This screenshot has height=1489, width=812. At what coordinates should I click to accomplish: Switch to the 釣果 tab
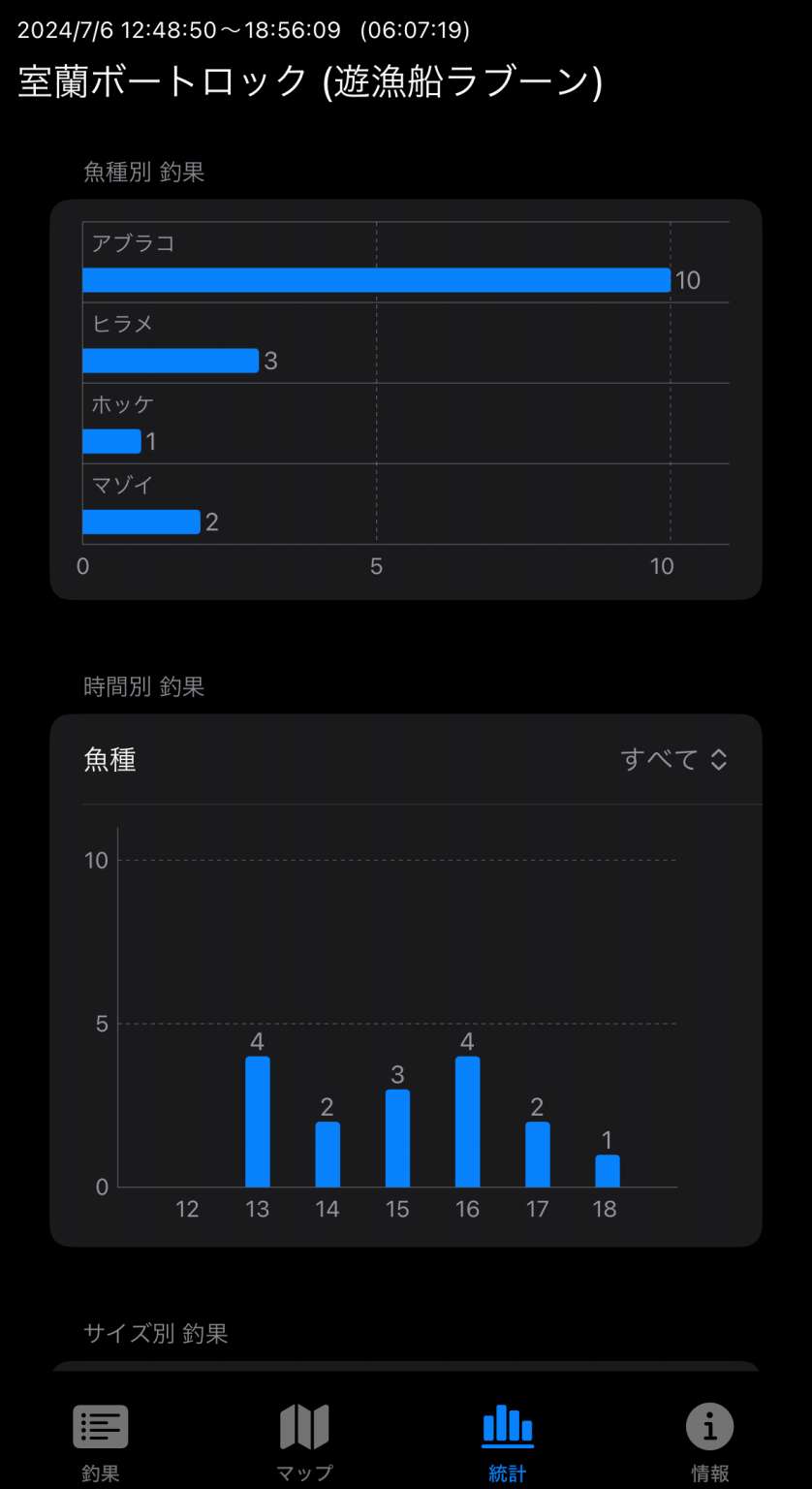coord(101,1443)
